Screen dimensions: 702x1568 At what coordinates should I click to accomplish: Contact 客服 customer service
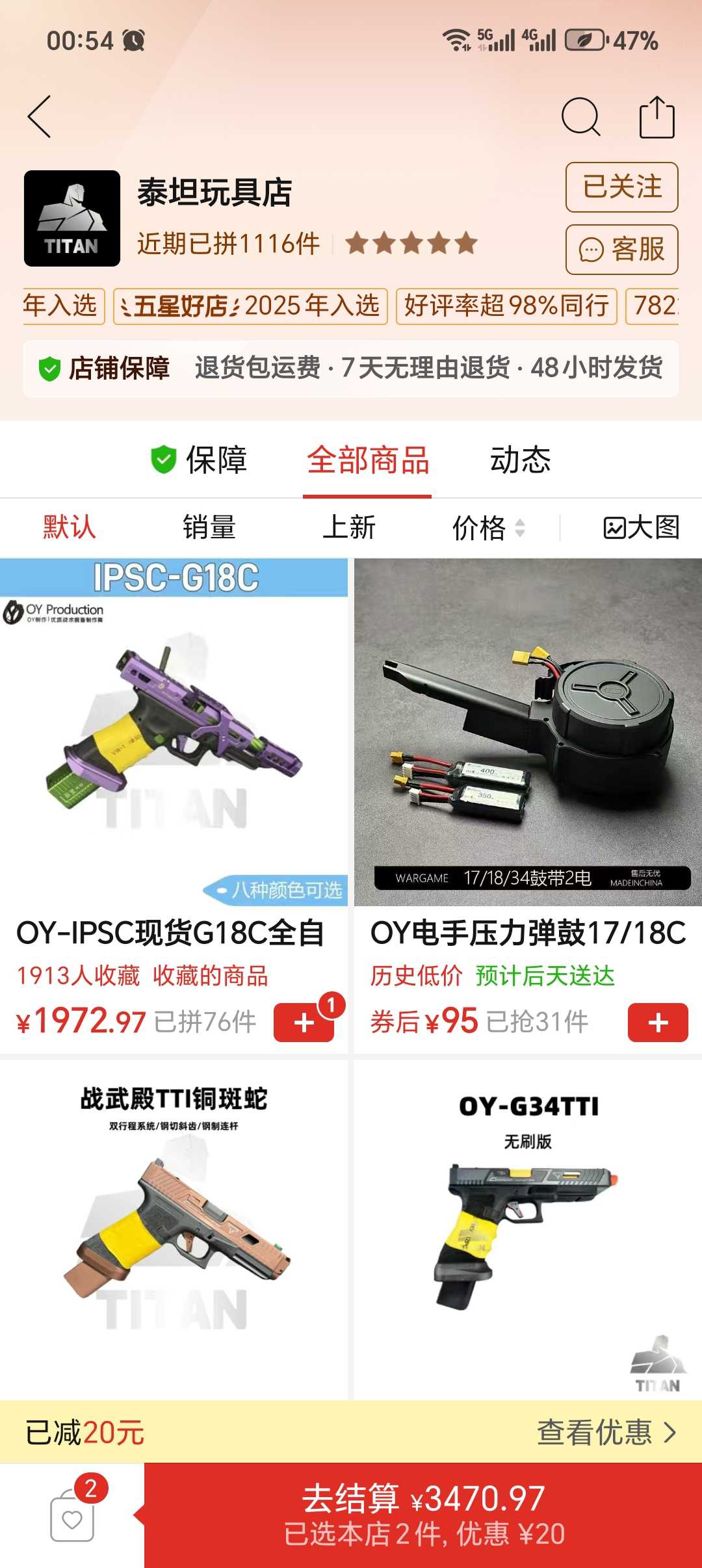coord(621,250)
